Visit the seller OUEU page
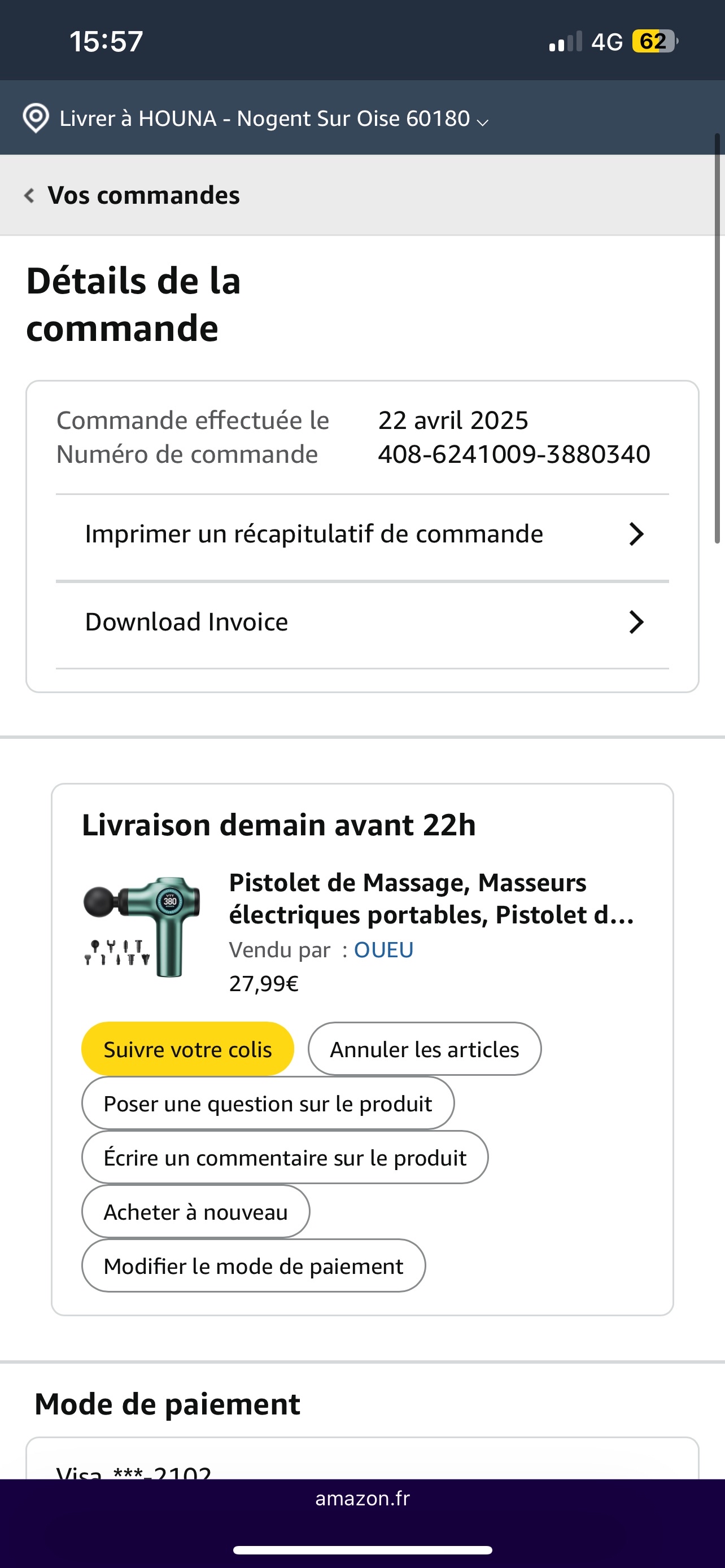This screenshot has width=725, height=1568. 383,950
